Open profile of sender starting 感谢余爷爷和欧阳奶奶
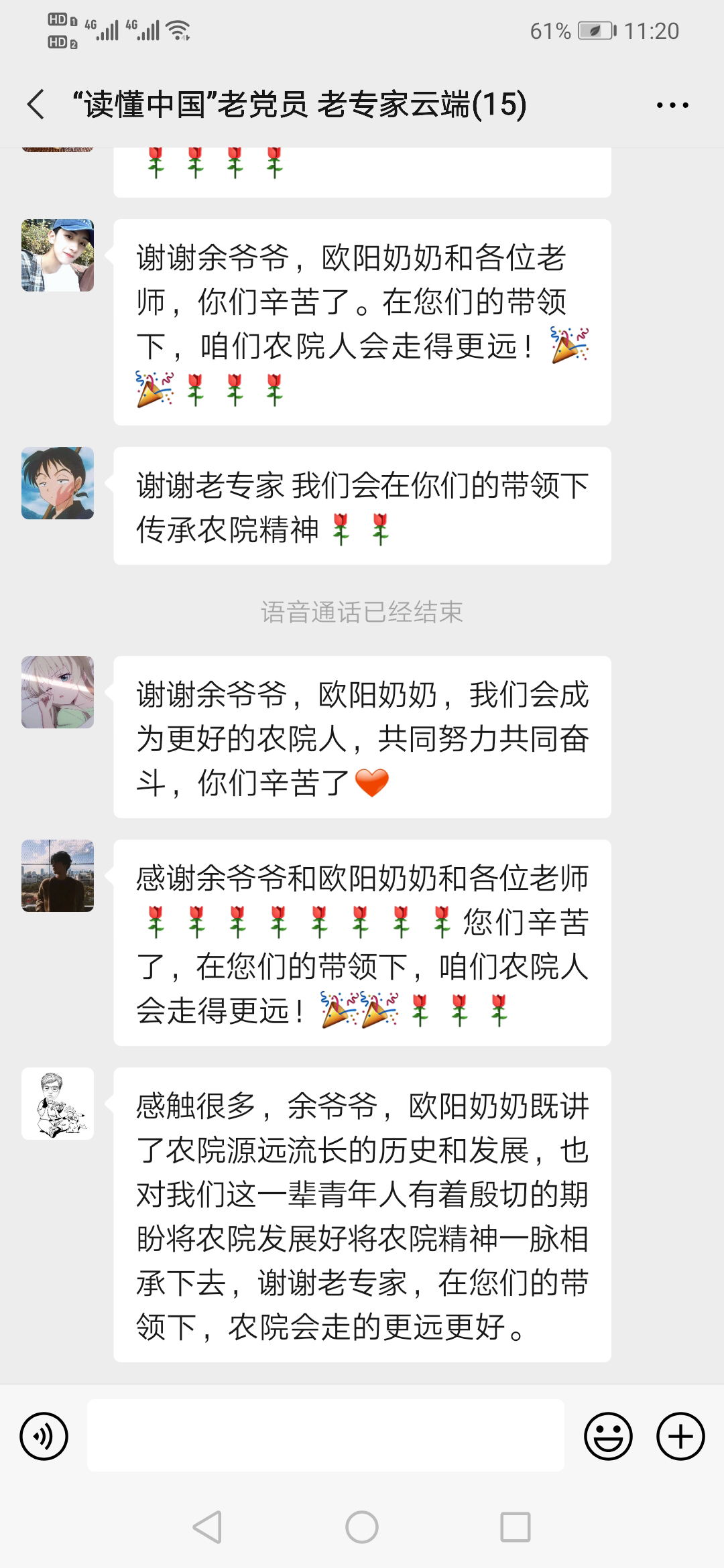 click(58, 876)
